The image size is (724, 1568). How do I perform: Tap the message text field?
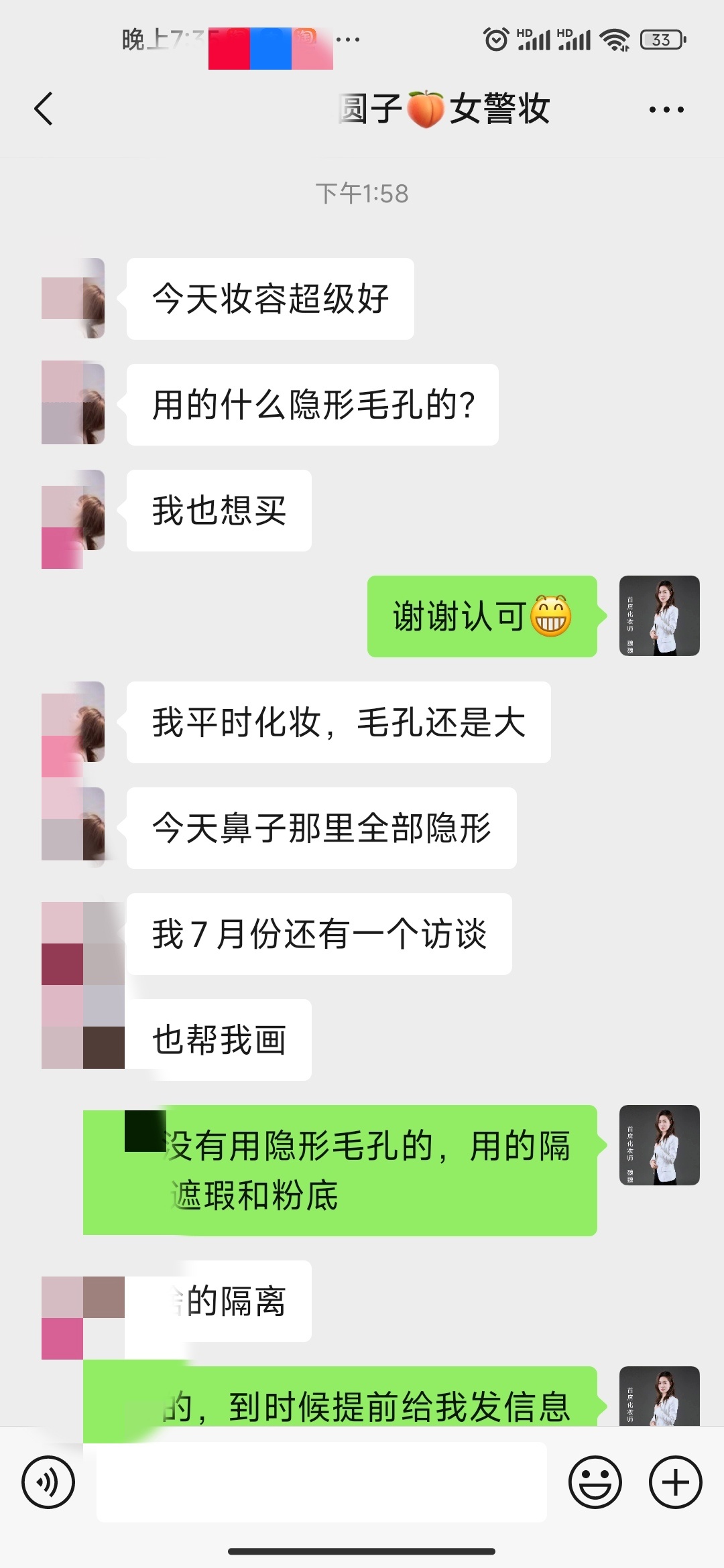point(322,1482)
